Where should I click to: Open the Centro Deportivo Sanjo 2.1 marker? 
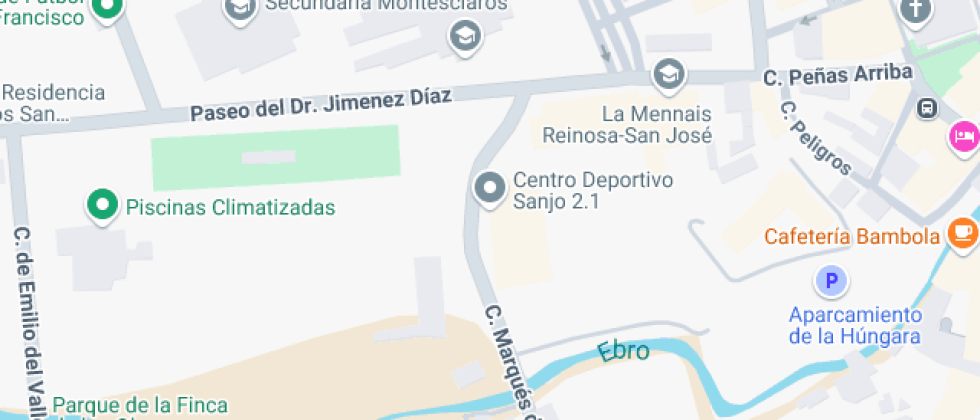click(490, 187)
